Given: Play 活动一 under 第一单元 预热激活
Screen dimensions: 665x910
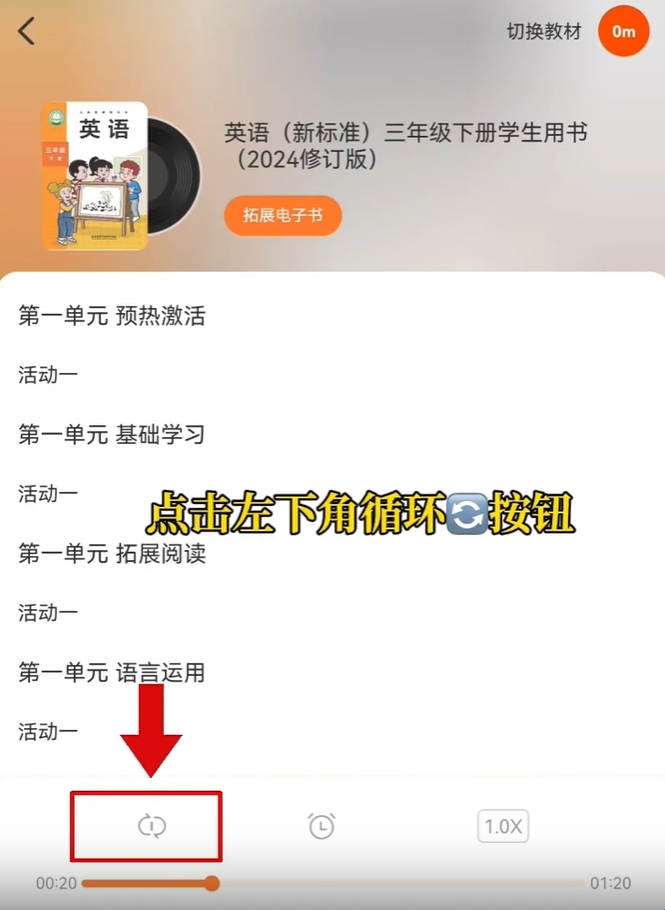Looking at the screenshot, I should pos(48,375).
